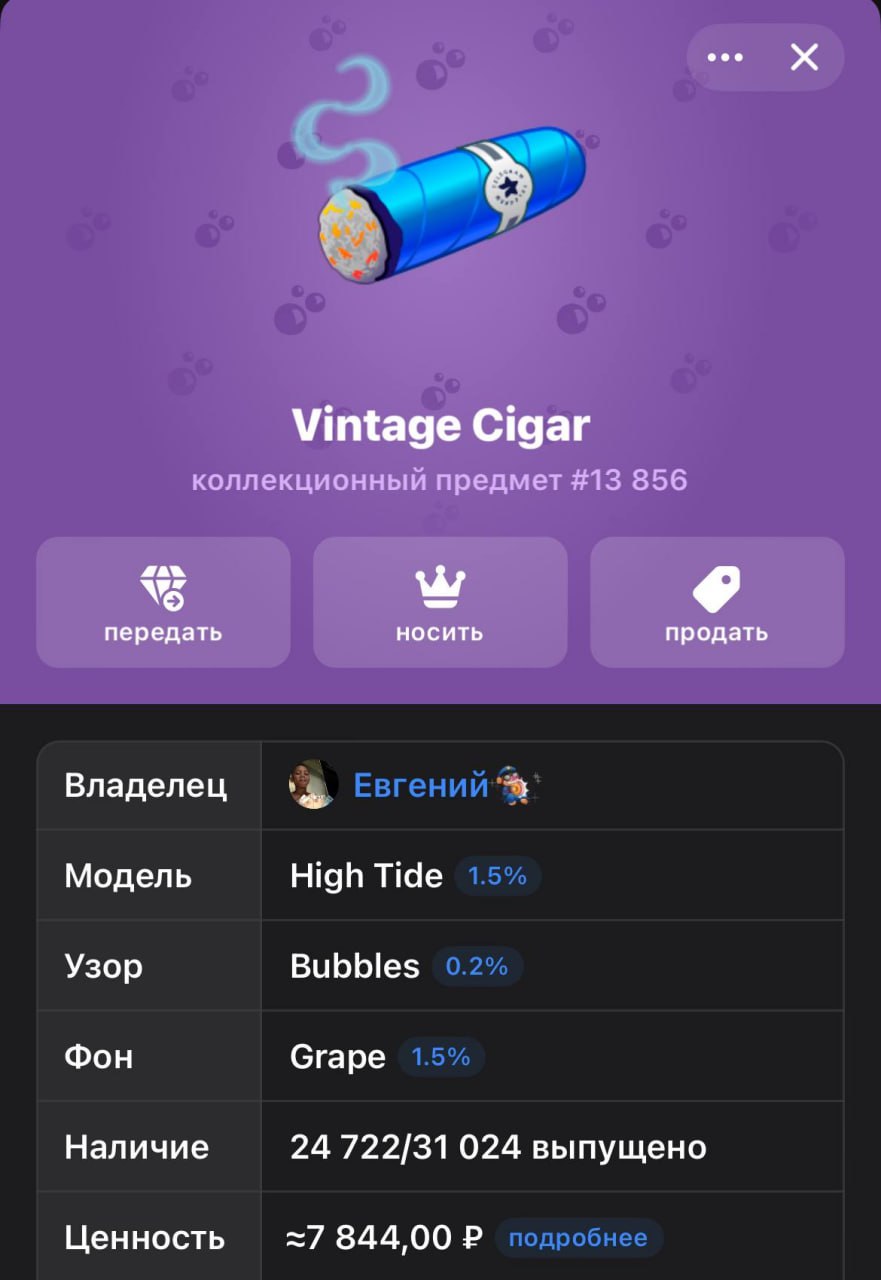Tap the 1.5% chip next to Grape
Screen dimensions: 881x1280
441,1058
